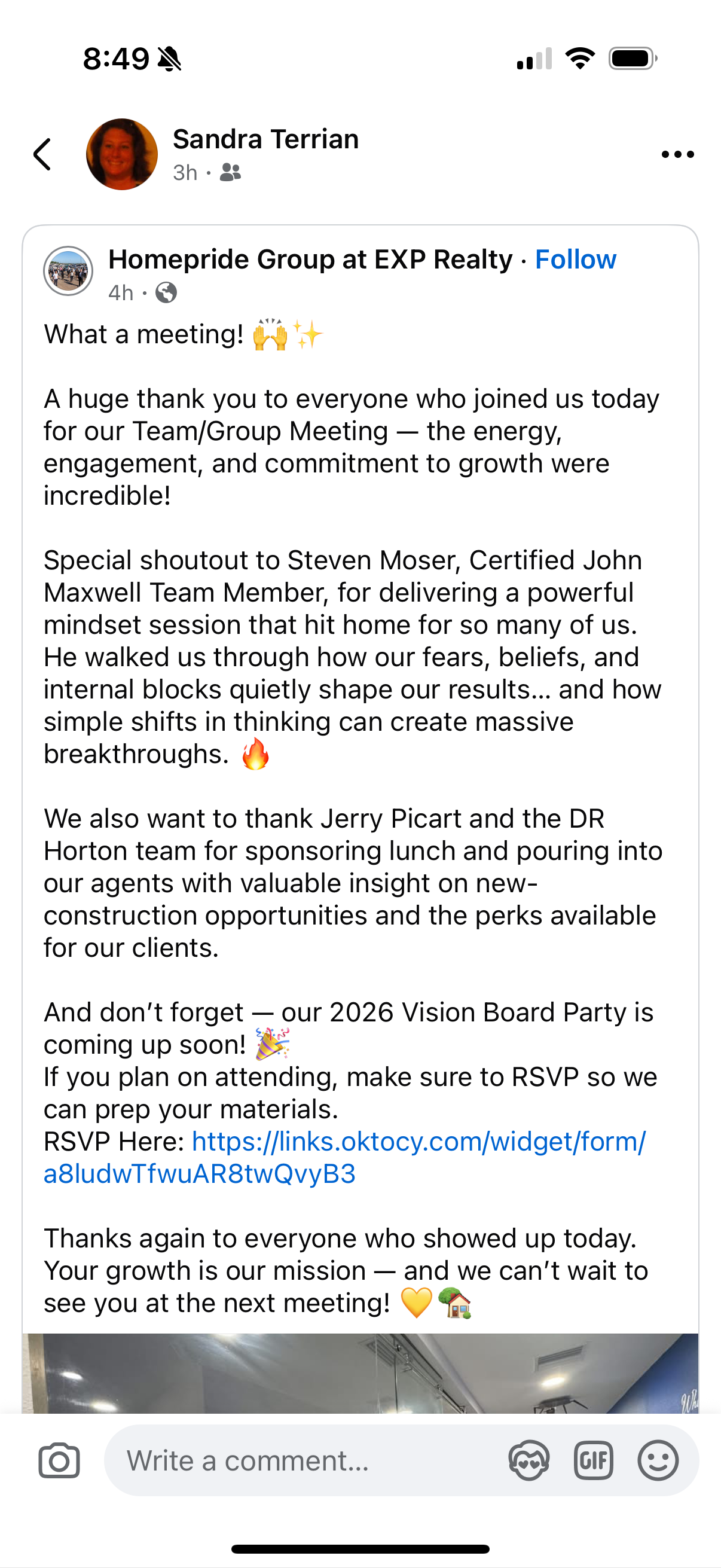This screenshot has height=1568, width=721.
Task: Open Sandra Terrian's profile picture
Action: 122,154
